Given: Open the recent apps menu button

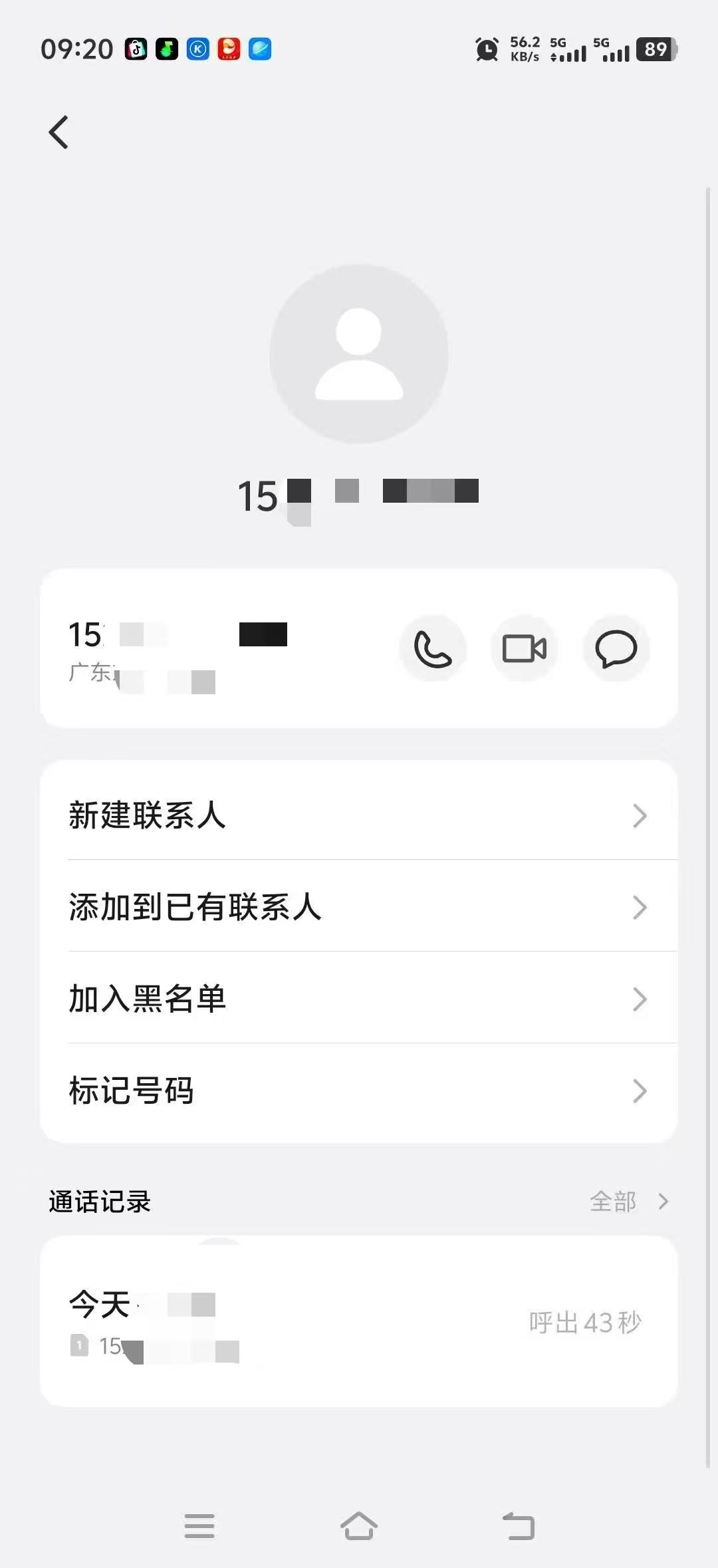Looking at the screenshot, I should click(x=199, y=1525).
